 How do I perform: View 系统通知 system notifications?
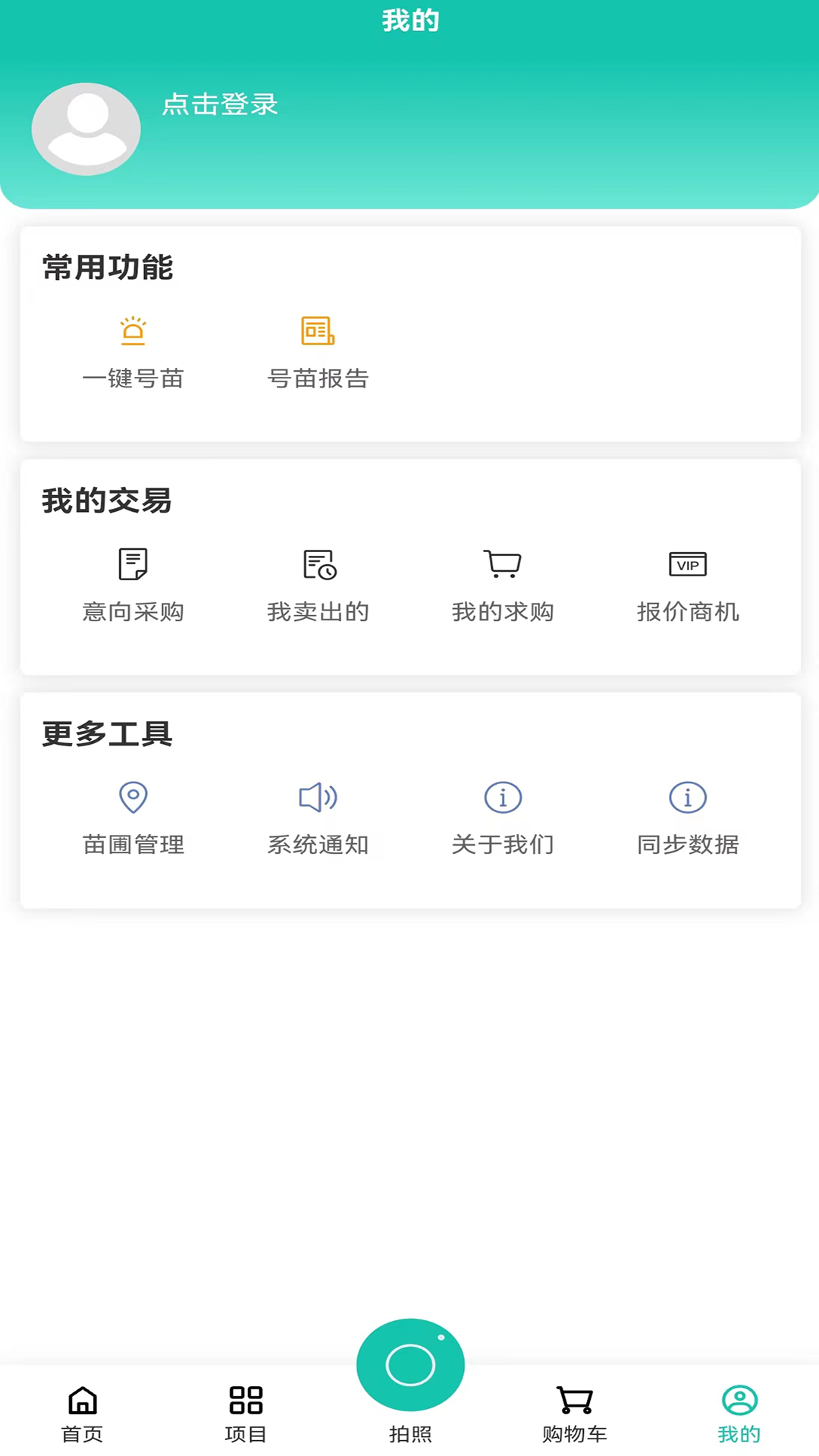coord(318,818)
